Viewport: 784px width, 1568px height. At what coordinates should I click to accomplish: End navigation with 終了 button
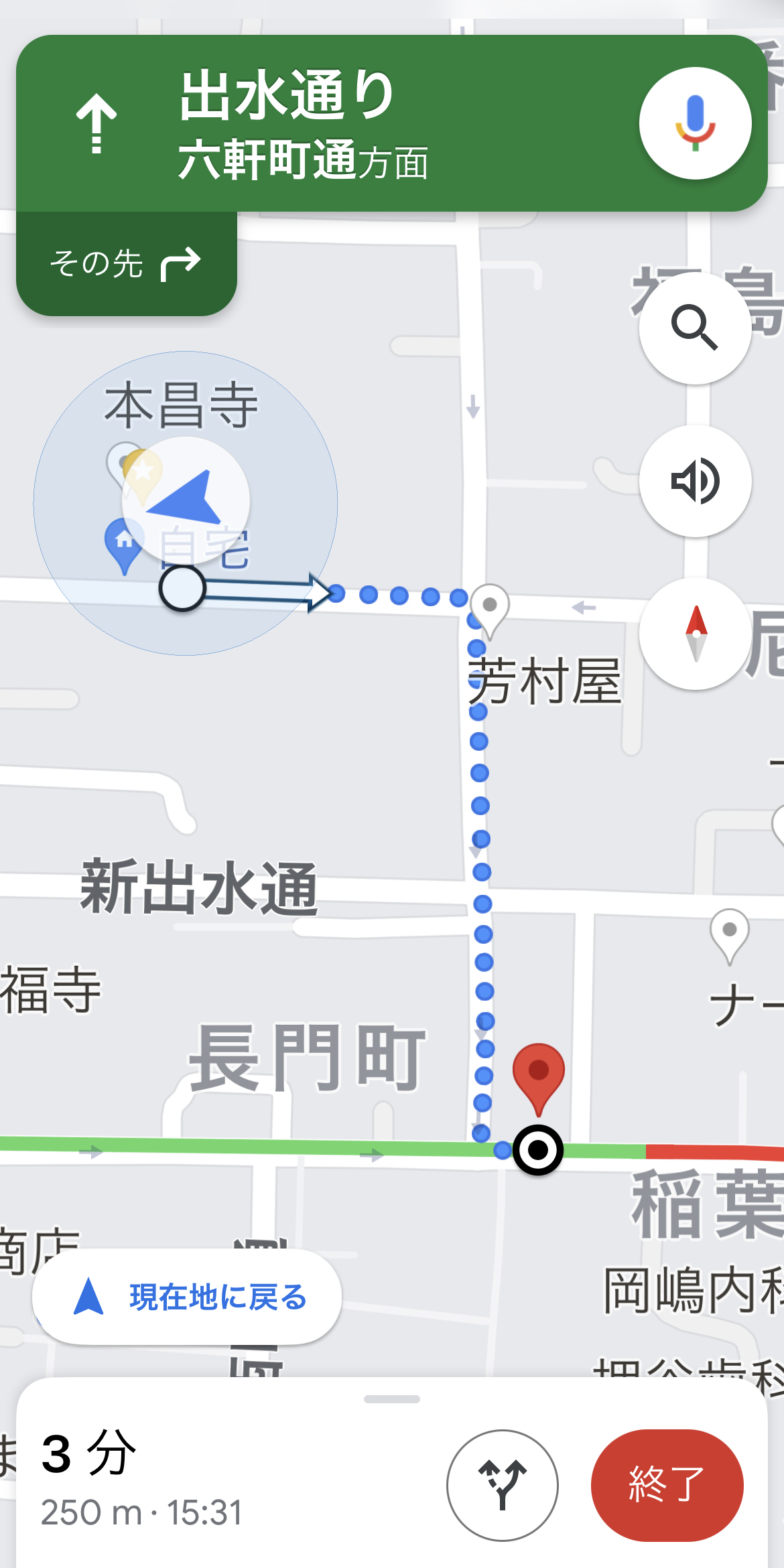pos(667,1485)
